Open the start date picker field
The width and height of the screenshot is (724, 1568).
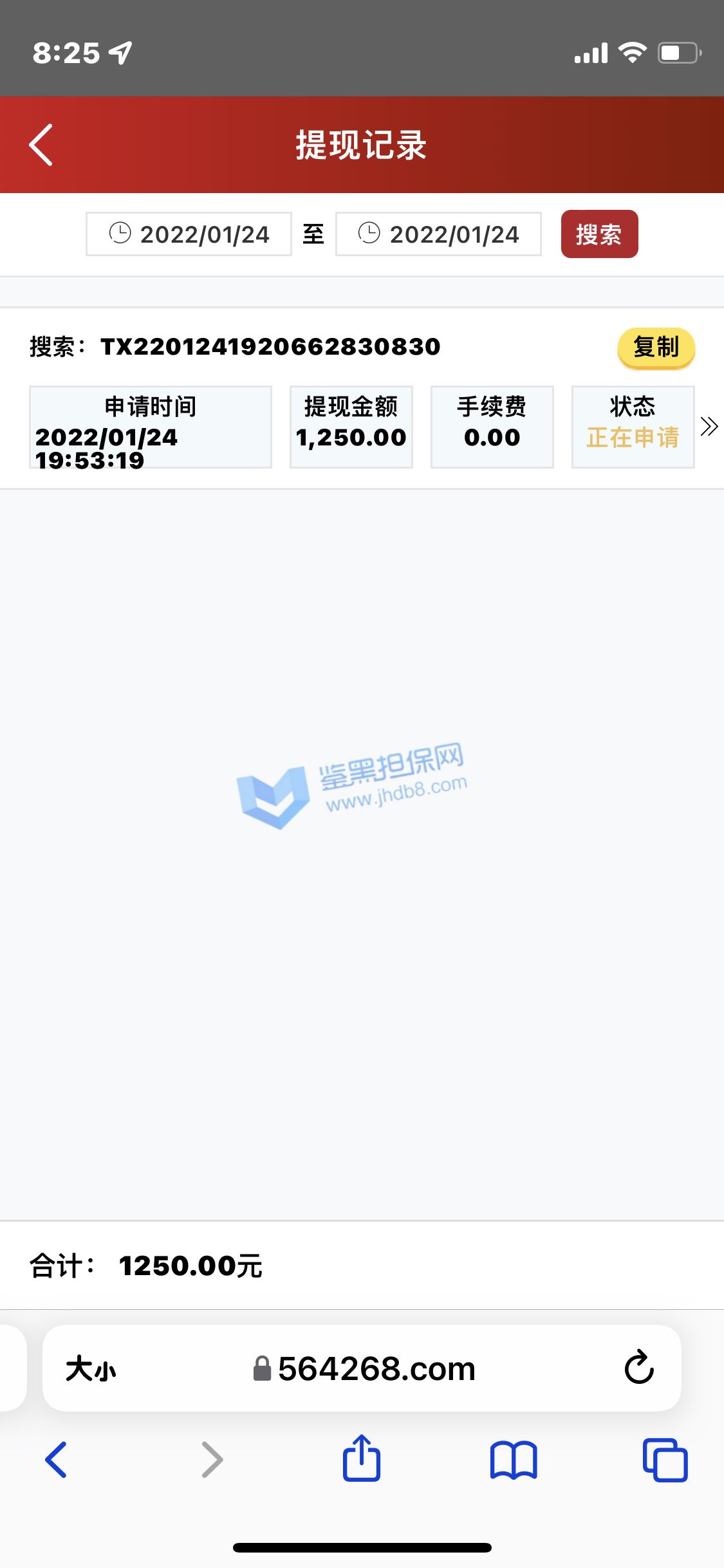coord(189,234)
